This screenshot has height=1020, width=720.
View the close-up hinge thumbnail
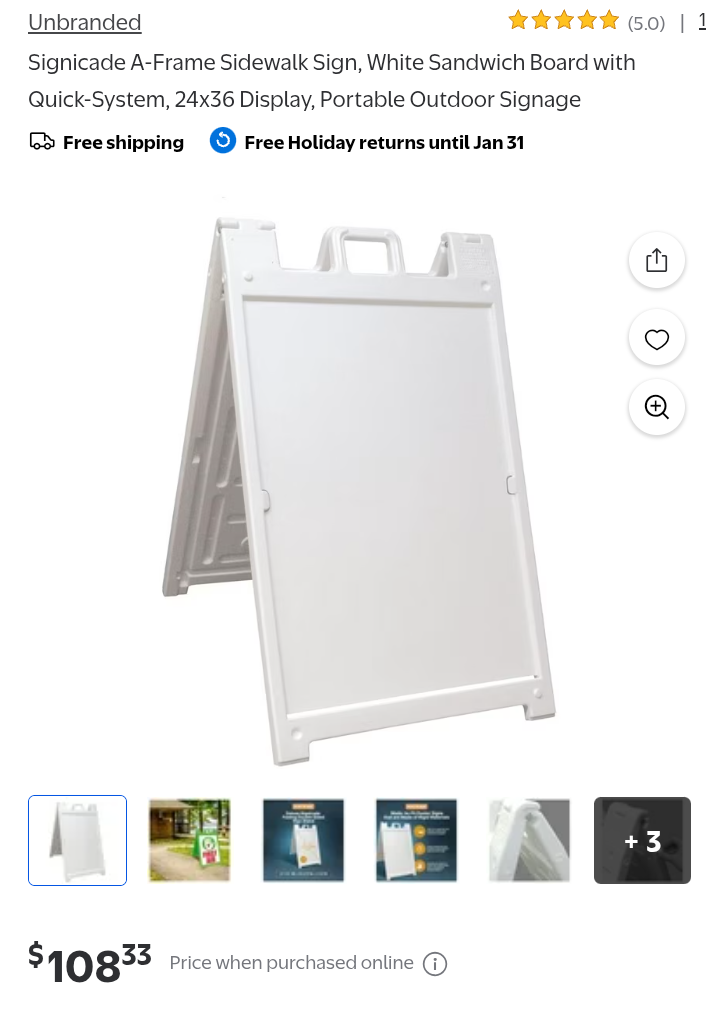click(529, 840)
